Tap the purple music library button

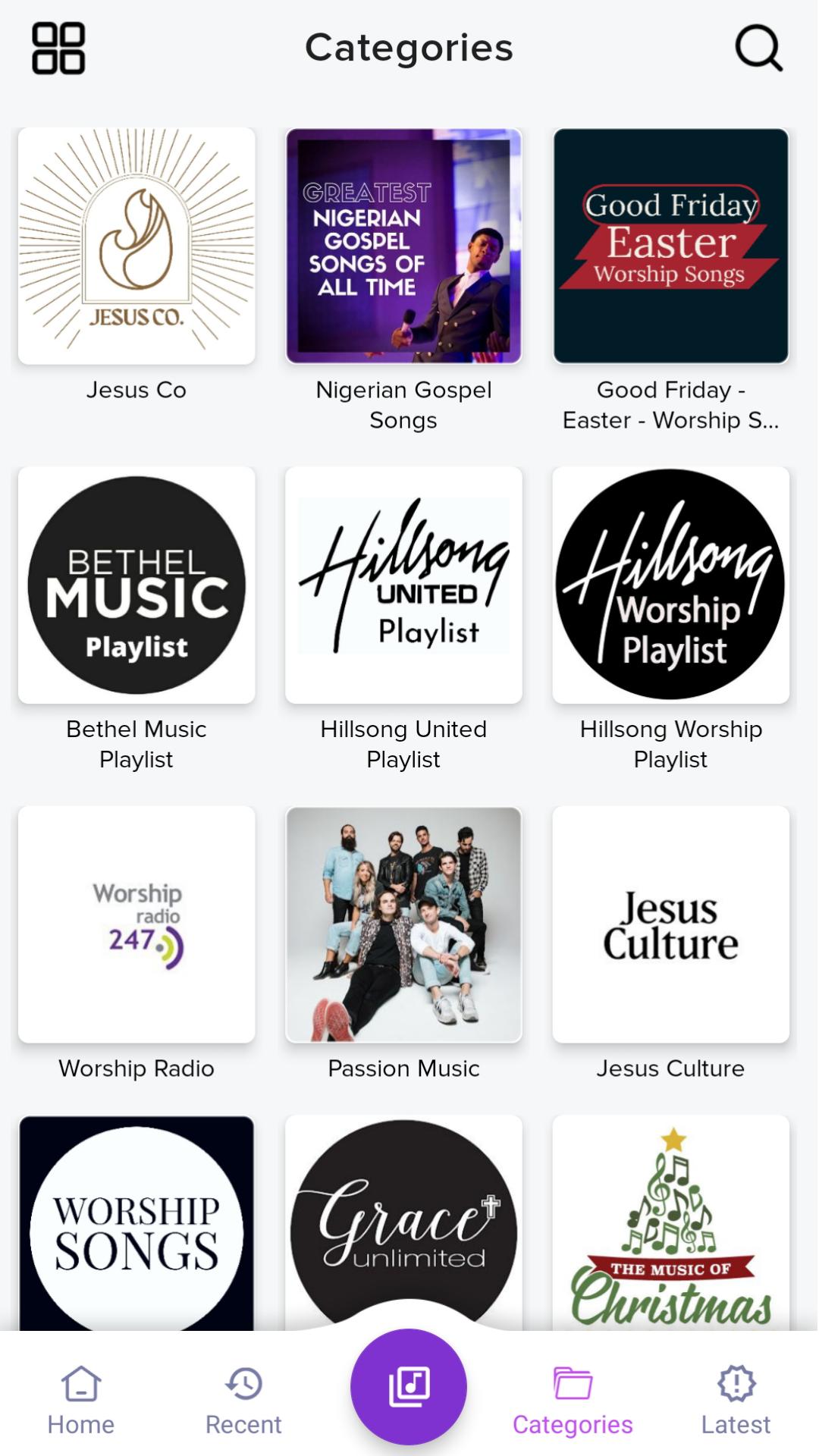coord(409,1386)
